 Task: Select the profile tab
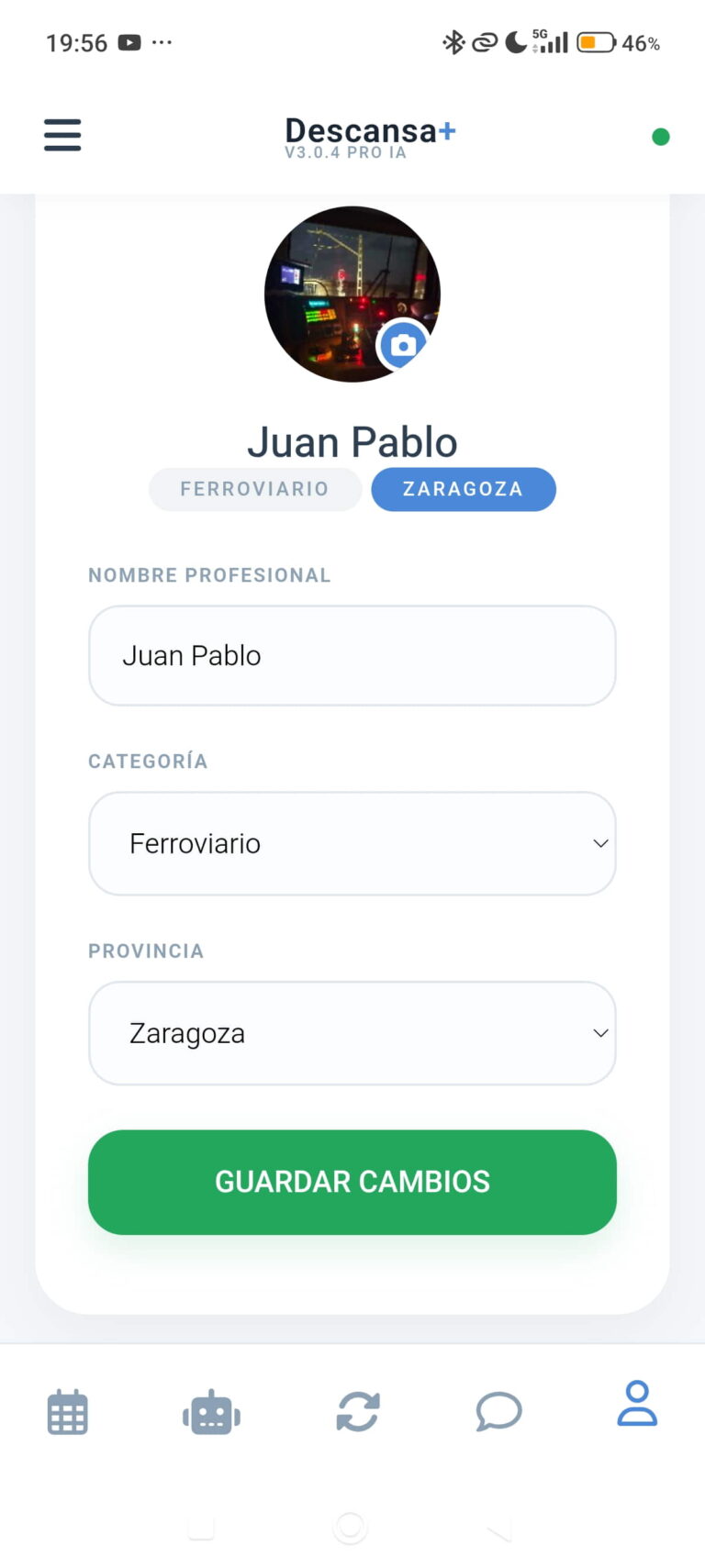pos(637,1404)
